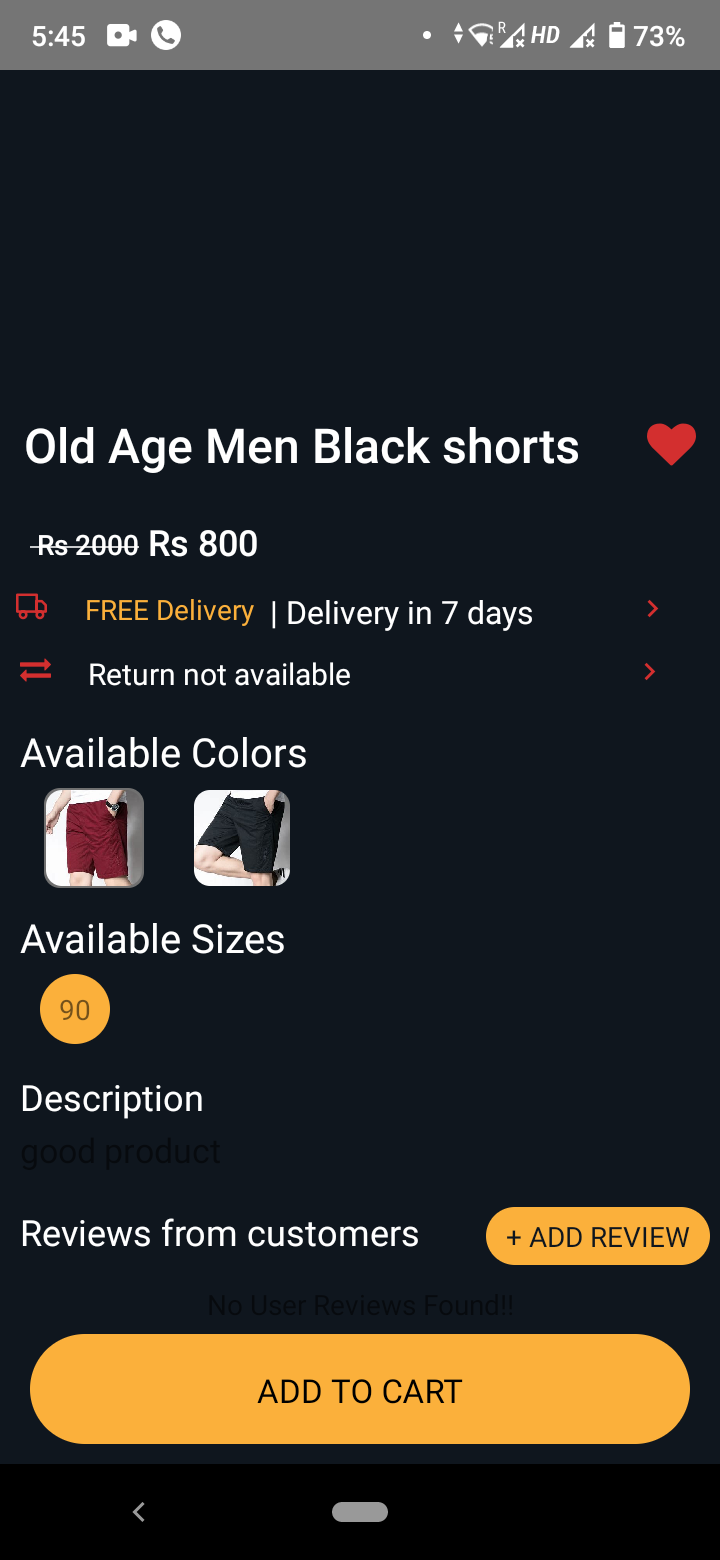Choose size 90

point(75,1009)
